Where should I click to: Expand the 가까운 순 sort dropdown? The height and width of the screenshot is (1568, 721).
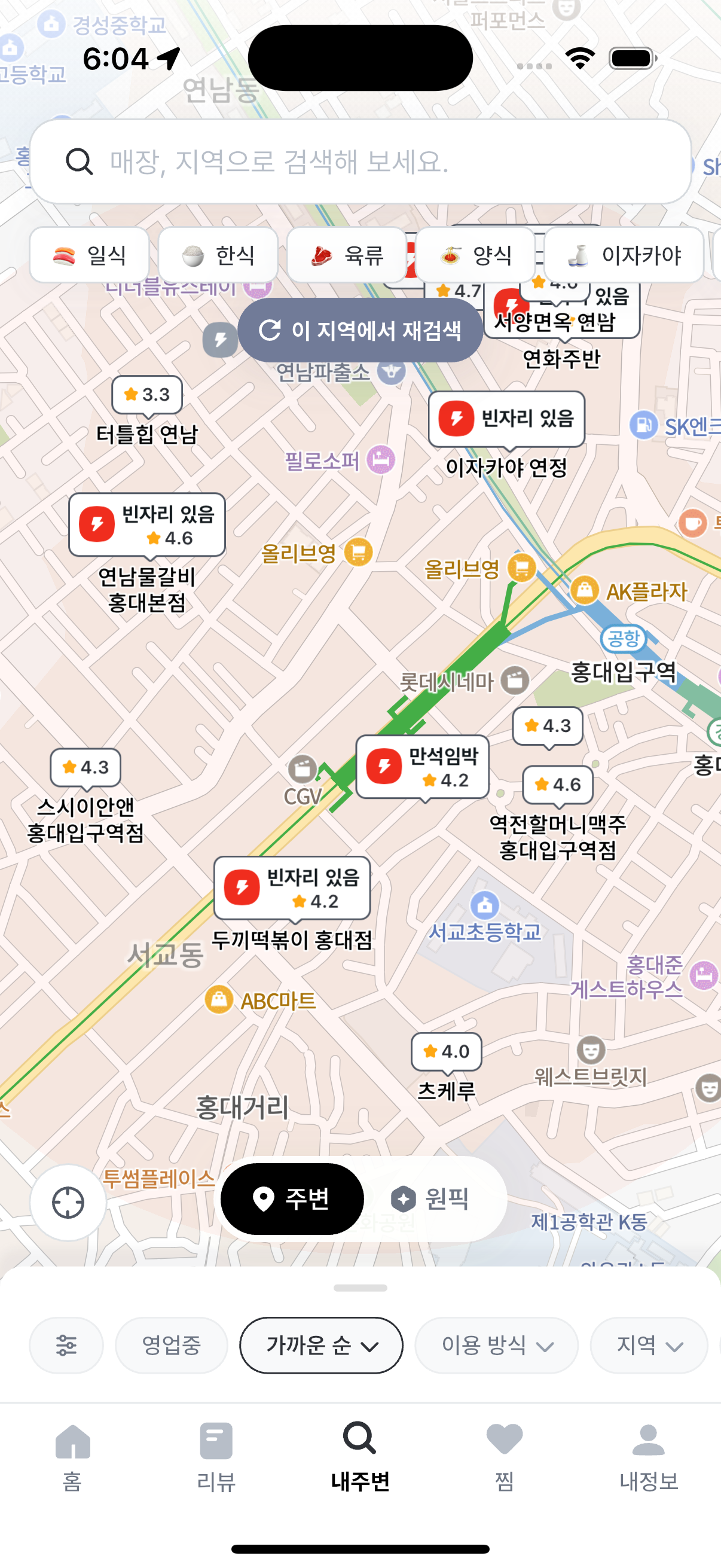(x=321, y=1345)
